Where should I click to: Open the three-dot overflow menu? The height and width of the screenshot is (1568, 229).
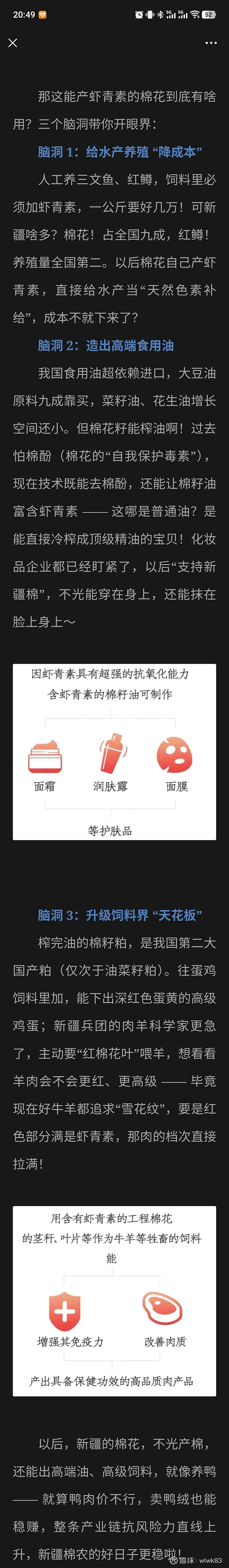211,43
